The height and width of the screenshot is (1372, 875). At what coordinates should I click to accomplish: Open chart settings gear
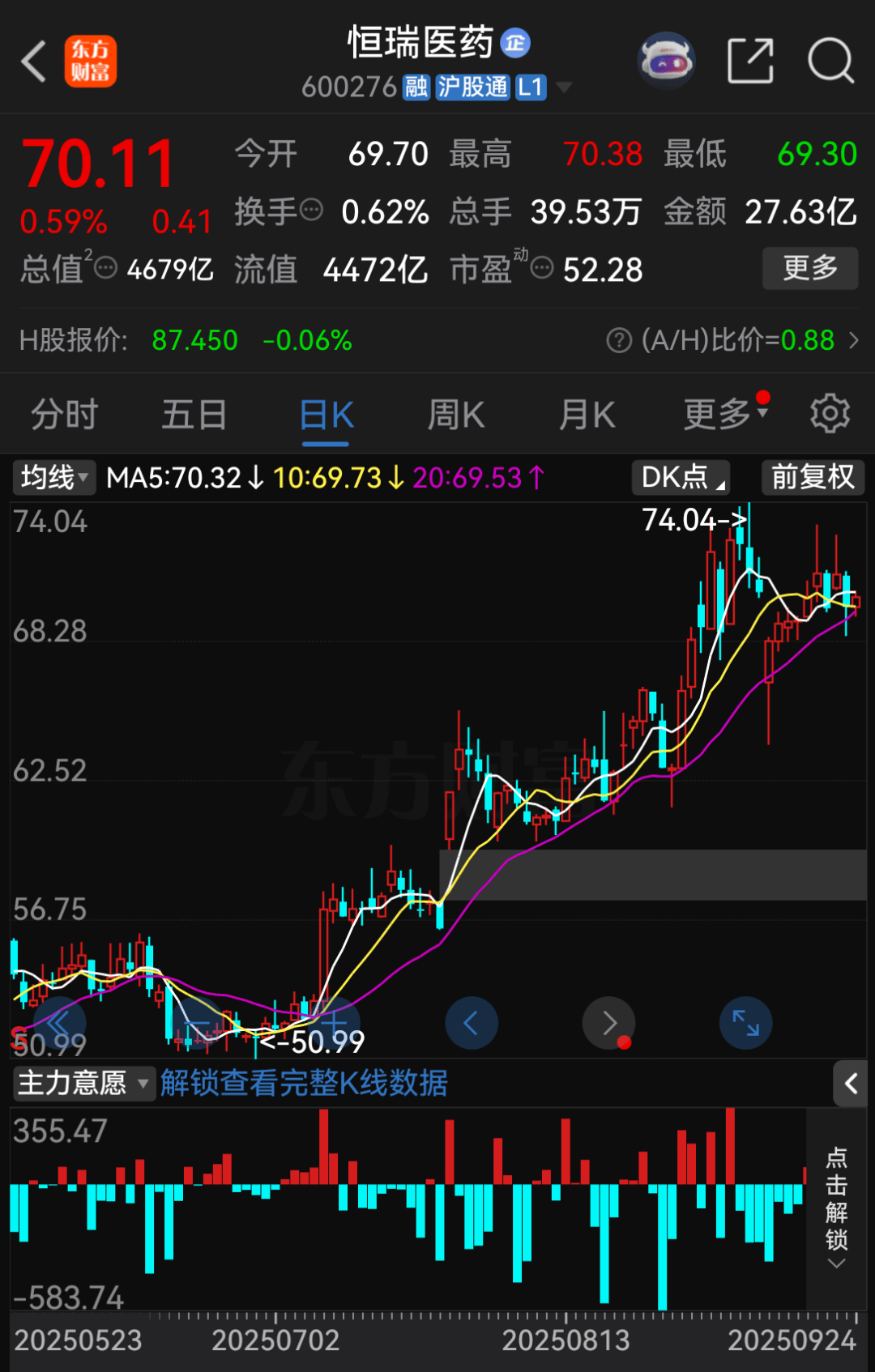click(x=830, y=414)
